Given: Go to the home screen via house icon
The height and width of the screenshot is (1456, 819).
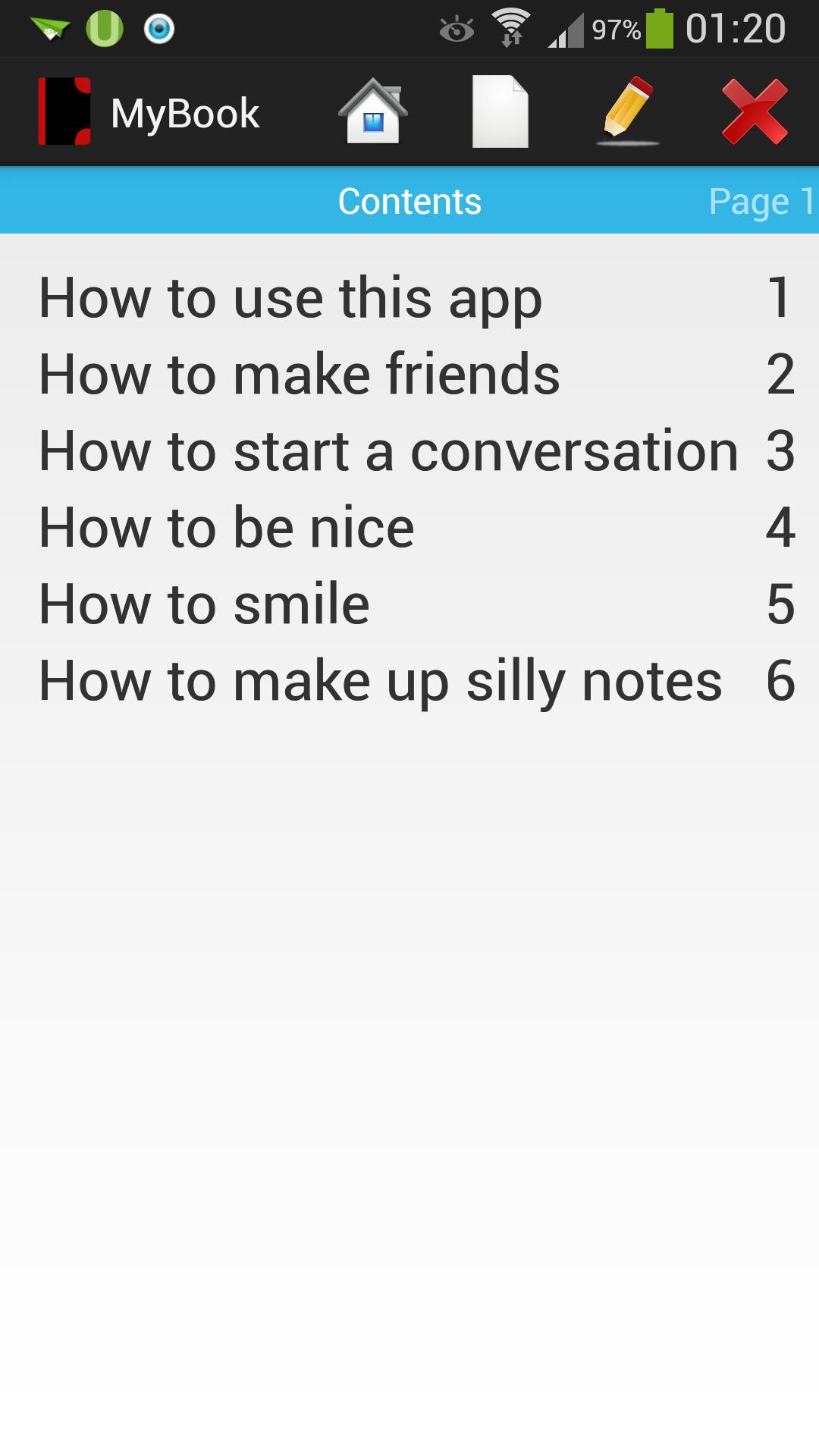Looking at the screenshot, I should pos(373,112).
